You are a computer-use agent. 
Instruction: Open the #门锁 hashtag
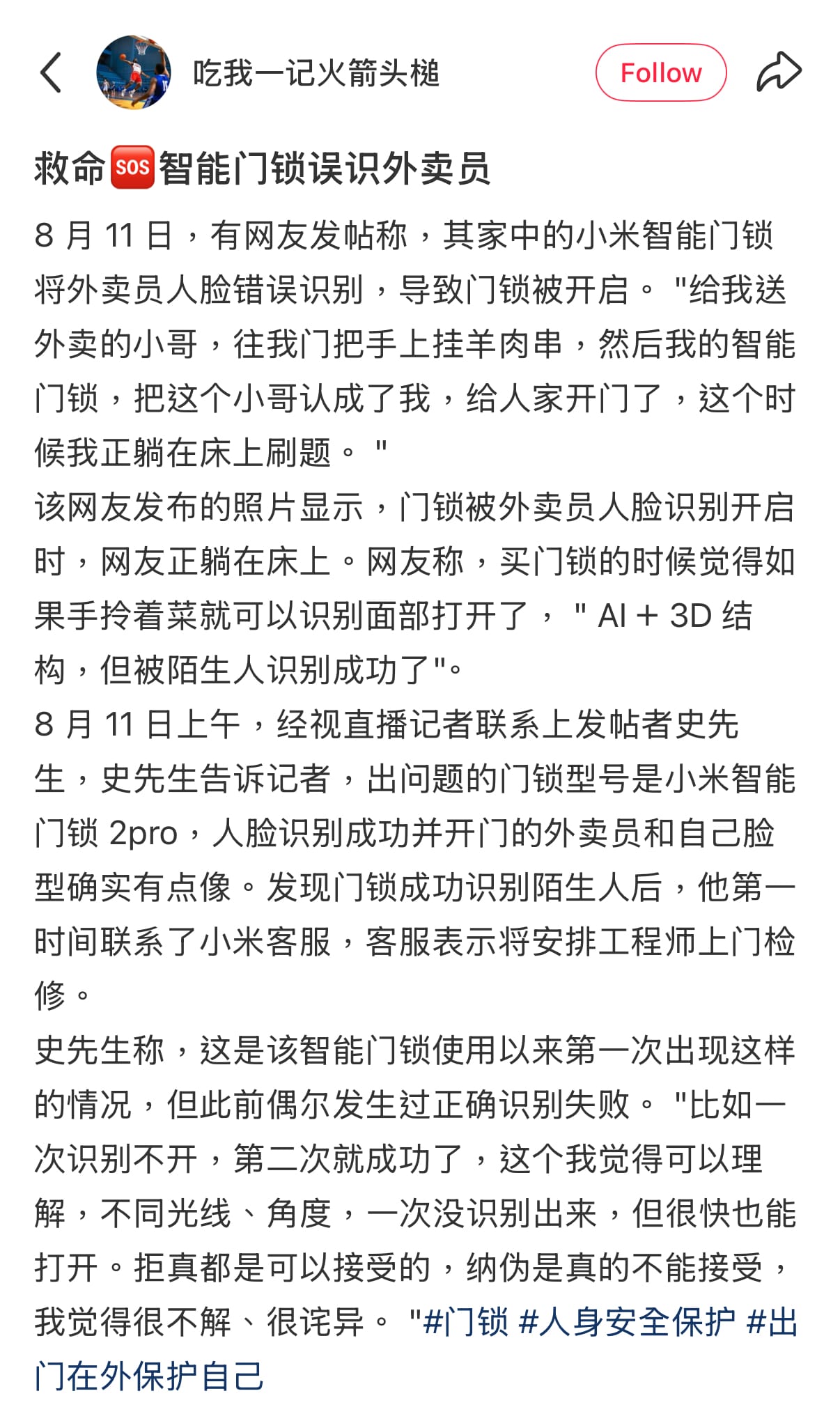466,1321
